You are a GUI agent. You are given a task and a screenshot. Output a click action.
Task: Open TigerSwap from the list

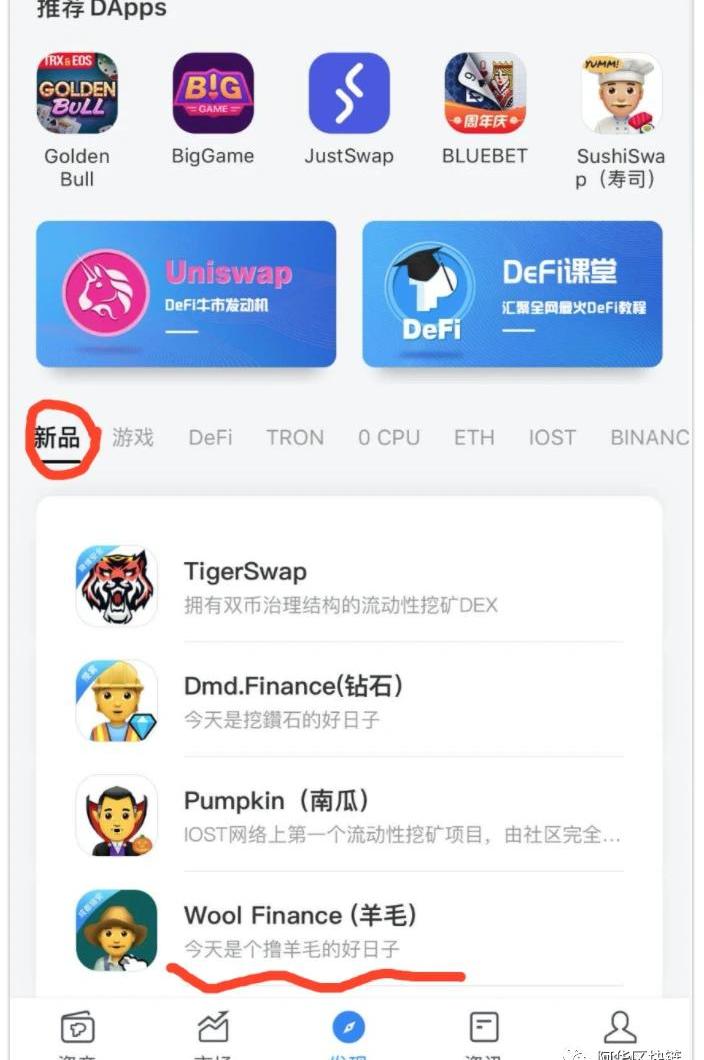pyautogui.click(x=350, y=586)
